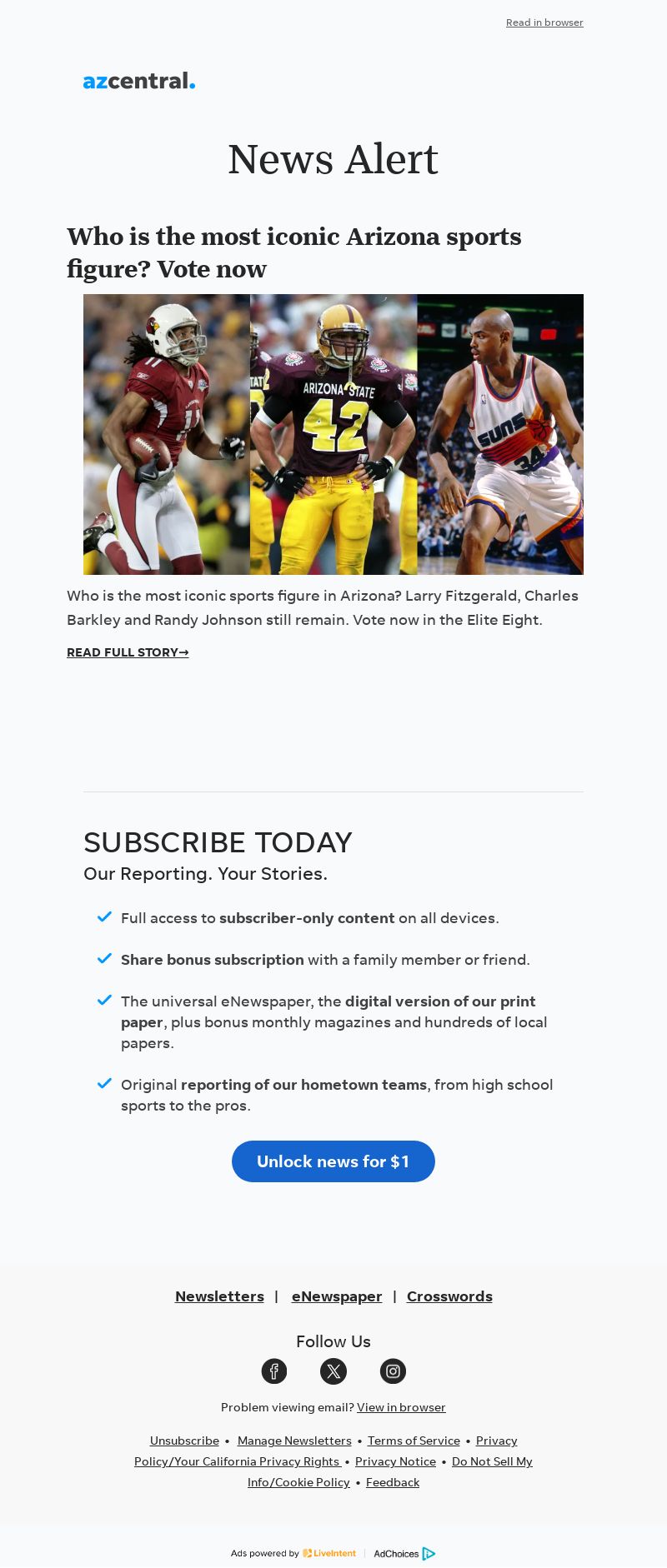Open the Read in browser link
The image size is (667, 1568).
click(544, 22)
